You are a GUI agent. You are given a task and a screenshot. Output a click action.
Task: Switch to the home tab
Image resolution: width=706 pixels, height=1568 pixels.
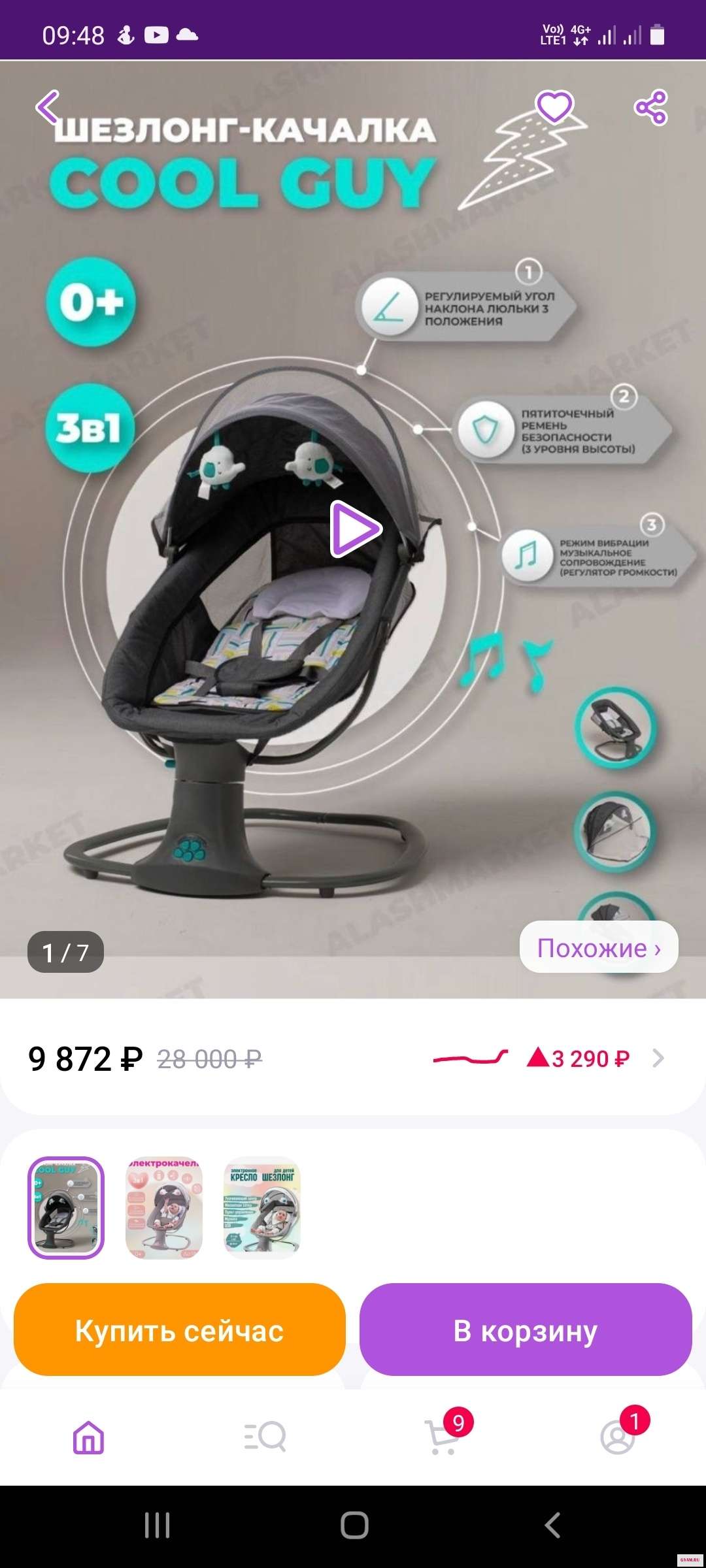(88, 1437)
